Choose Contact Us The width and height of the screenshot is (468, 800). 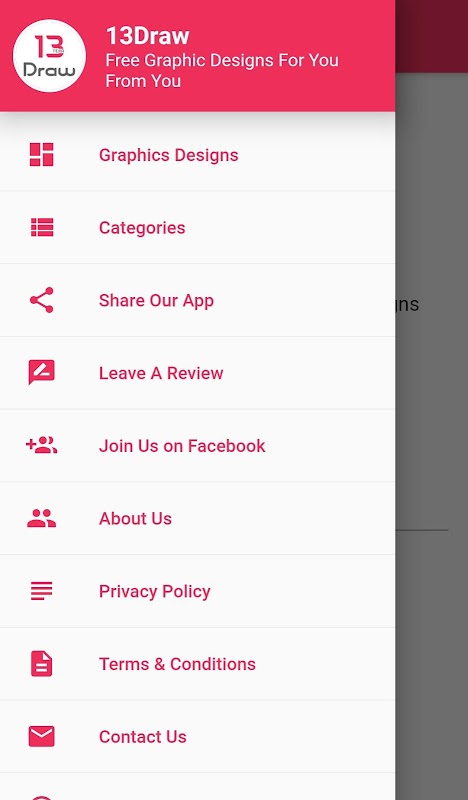tap(197, 737)
